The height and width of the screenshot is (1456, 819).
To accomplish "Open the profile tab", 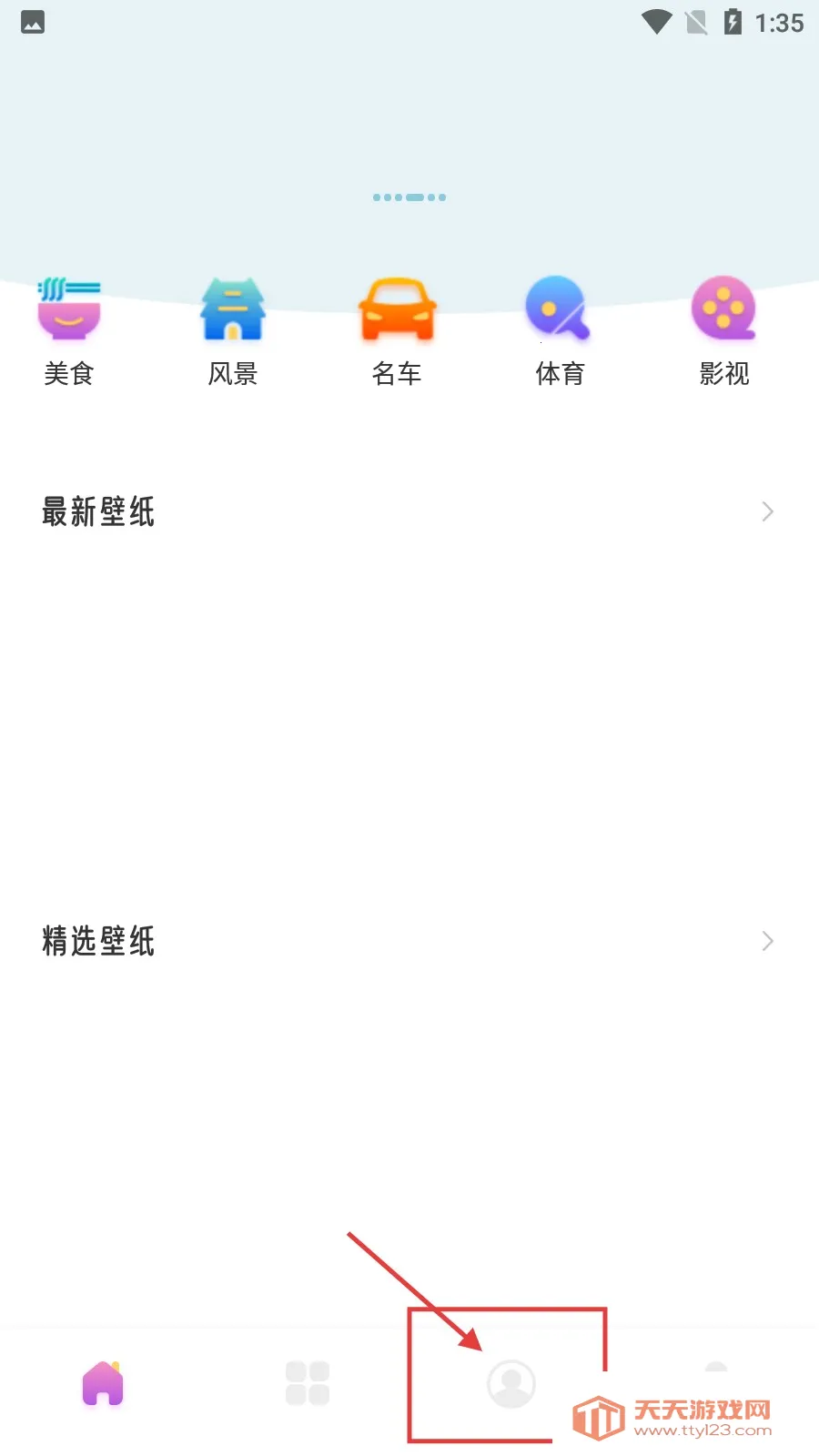I will click(511, 1384).
